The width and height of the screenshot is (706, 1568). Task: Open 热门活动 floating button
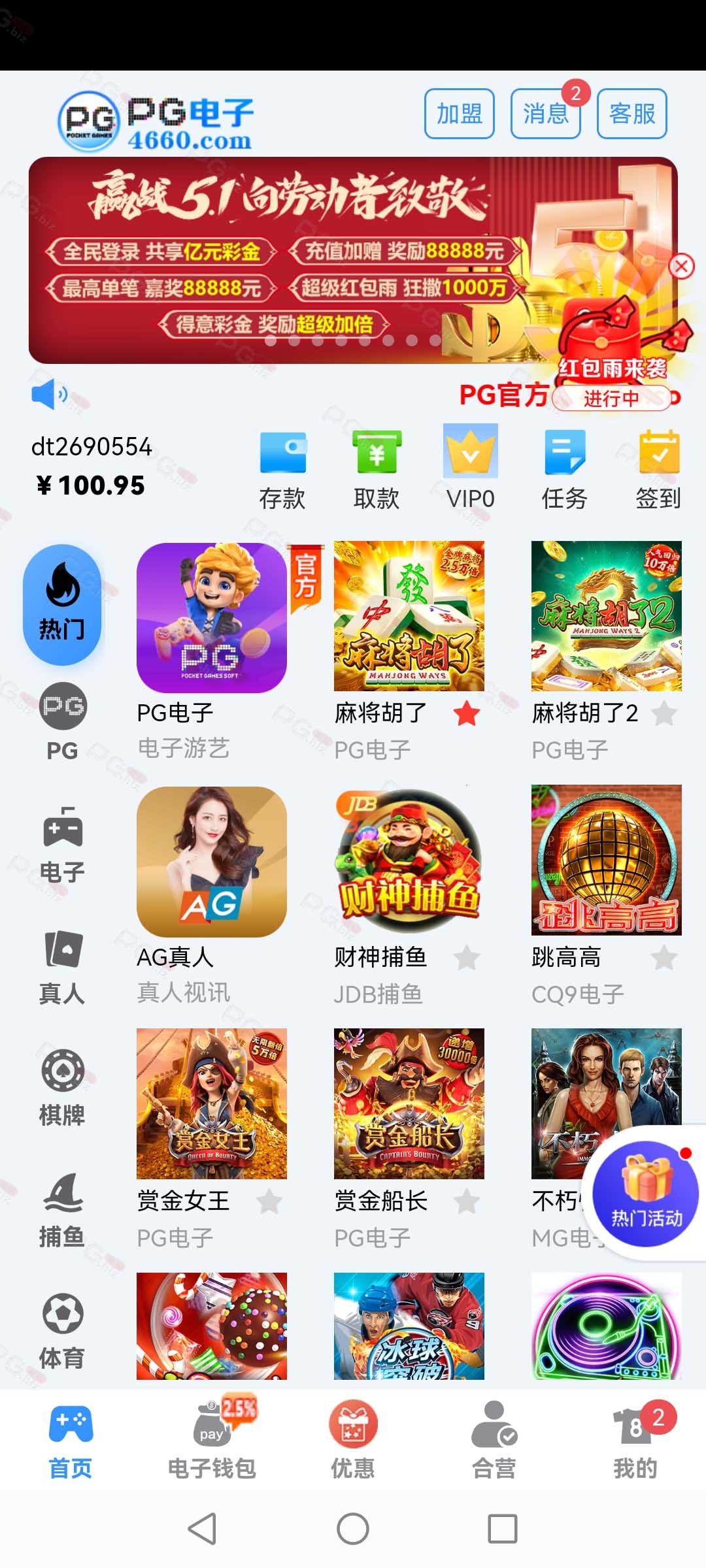click(x=646, y=1194)
